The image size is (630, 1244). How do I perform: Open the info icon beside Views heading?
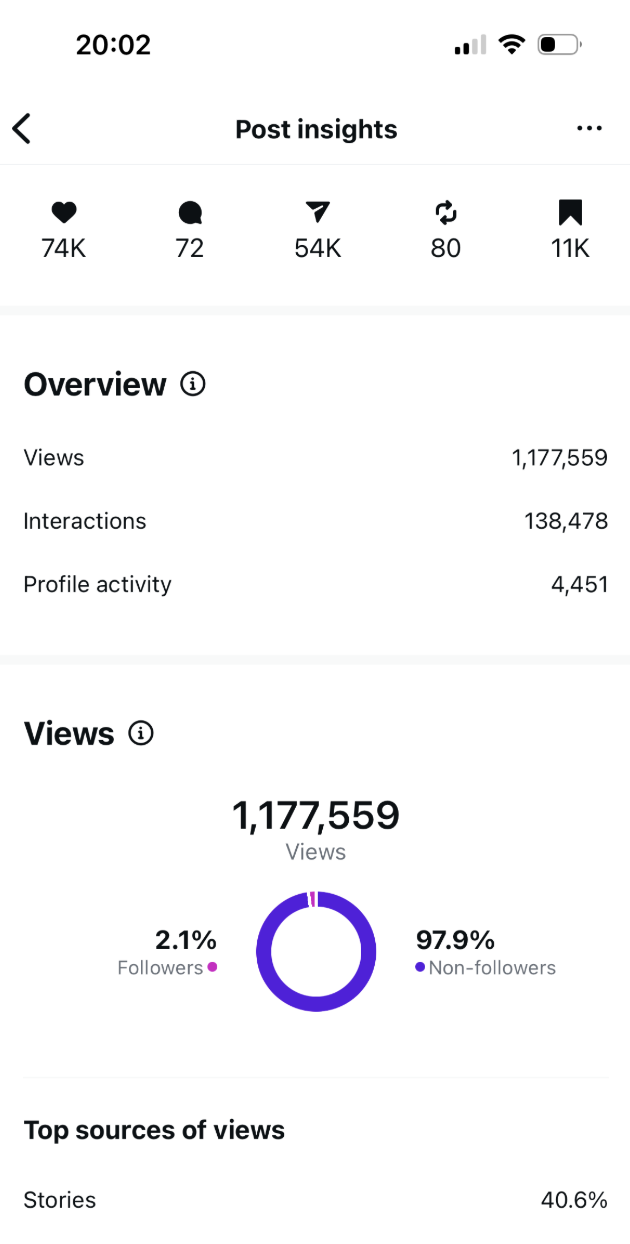point(142,734)
